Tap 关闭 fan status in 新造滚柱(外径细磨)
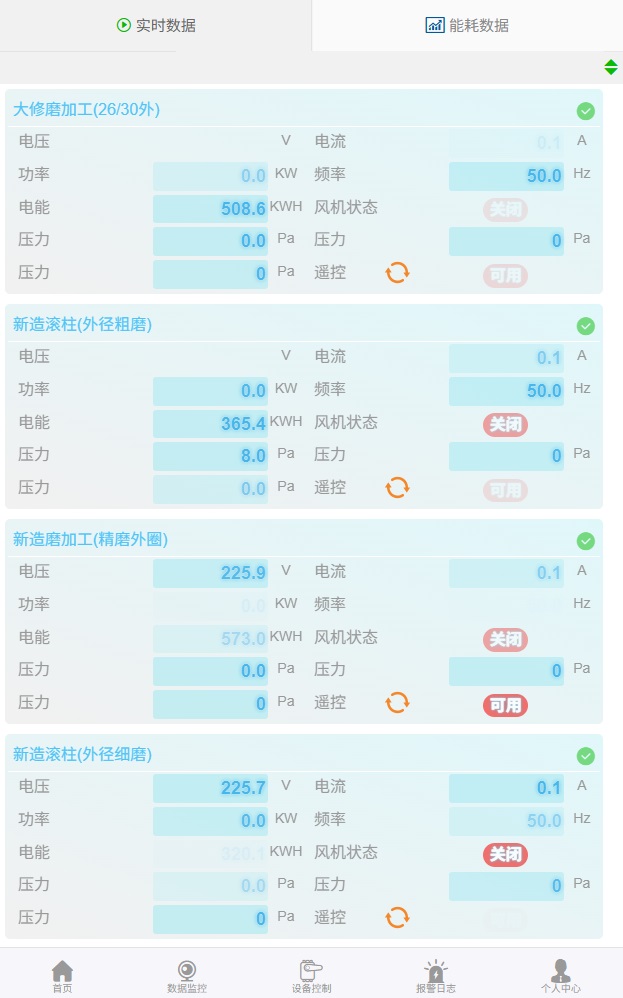 coord(505,855)
